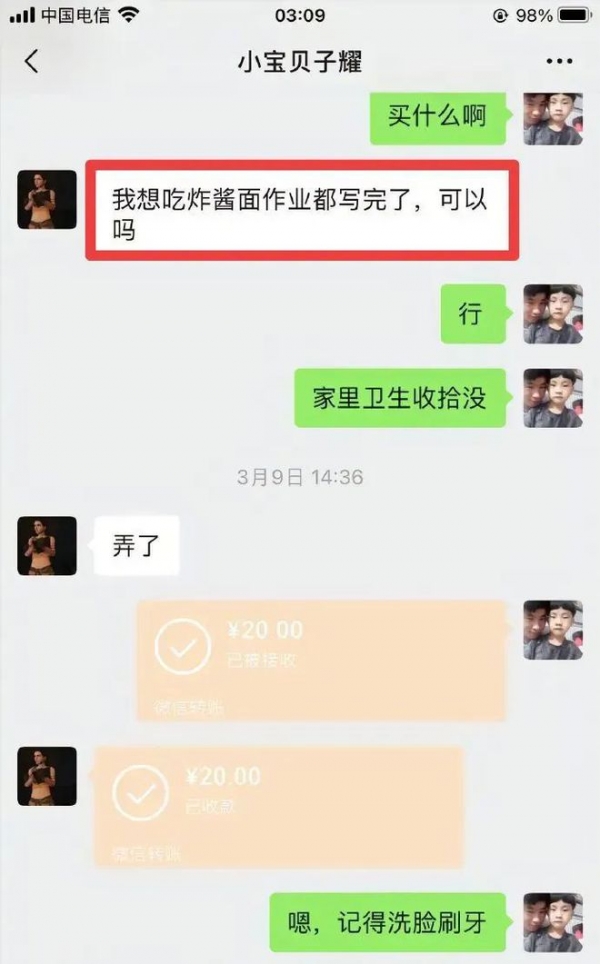Go back to the chat list
Image resolution: width=600 pixels, height=964 pixels.
point(32,62)
